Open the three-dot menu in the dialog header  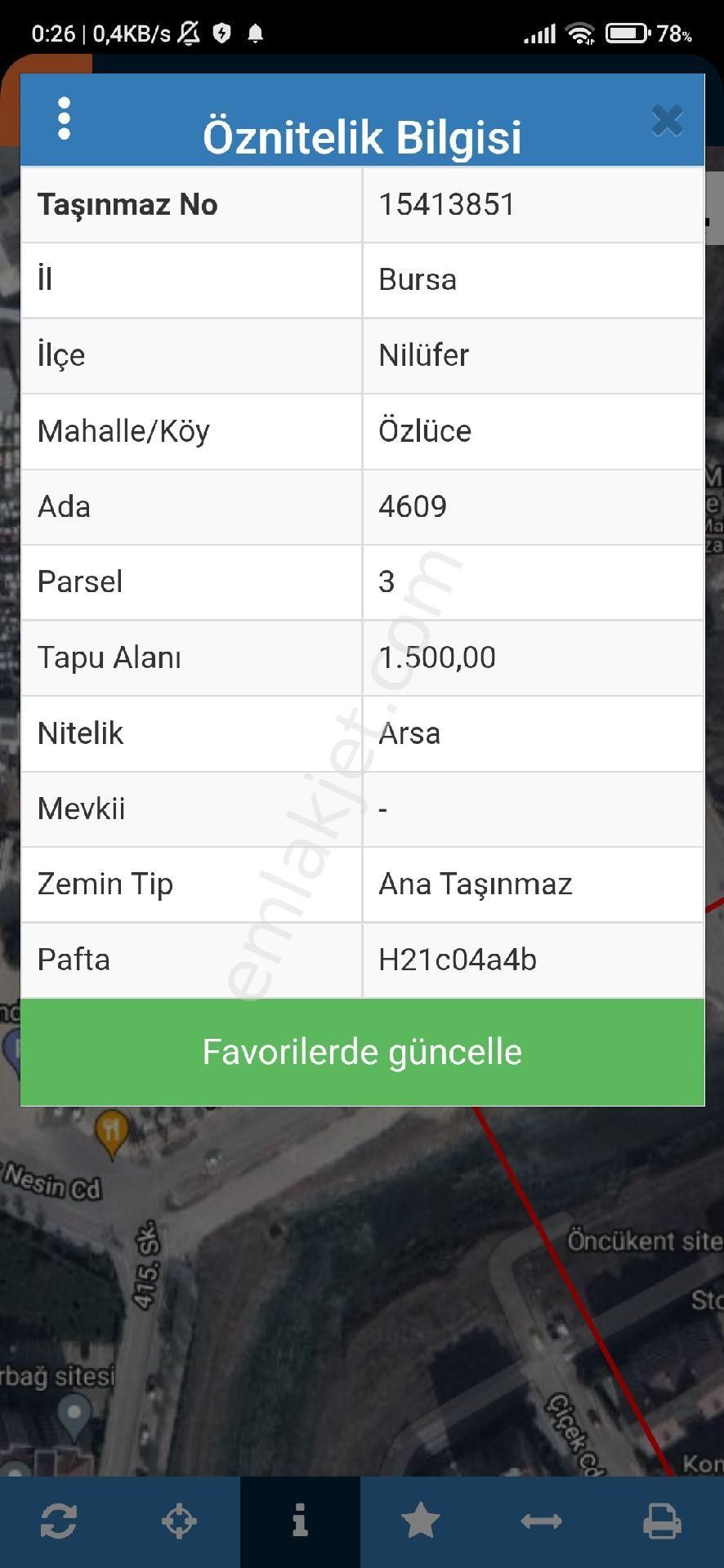[65, 119]
